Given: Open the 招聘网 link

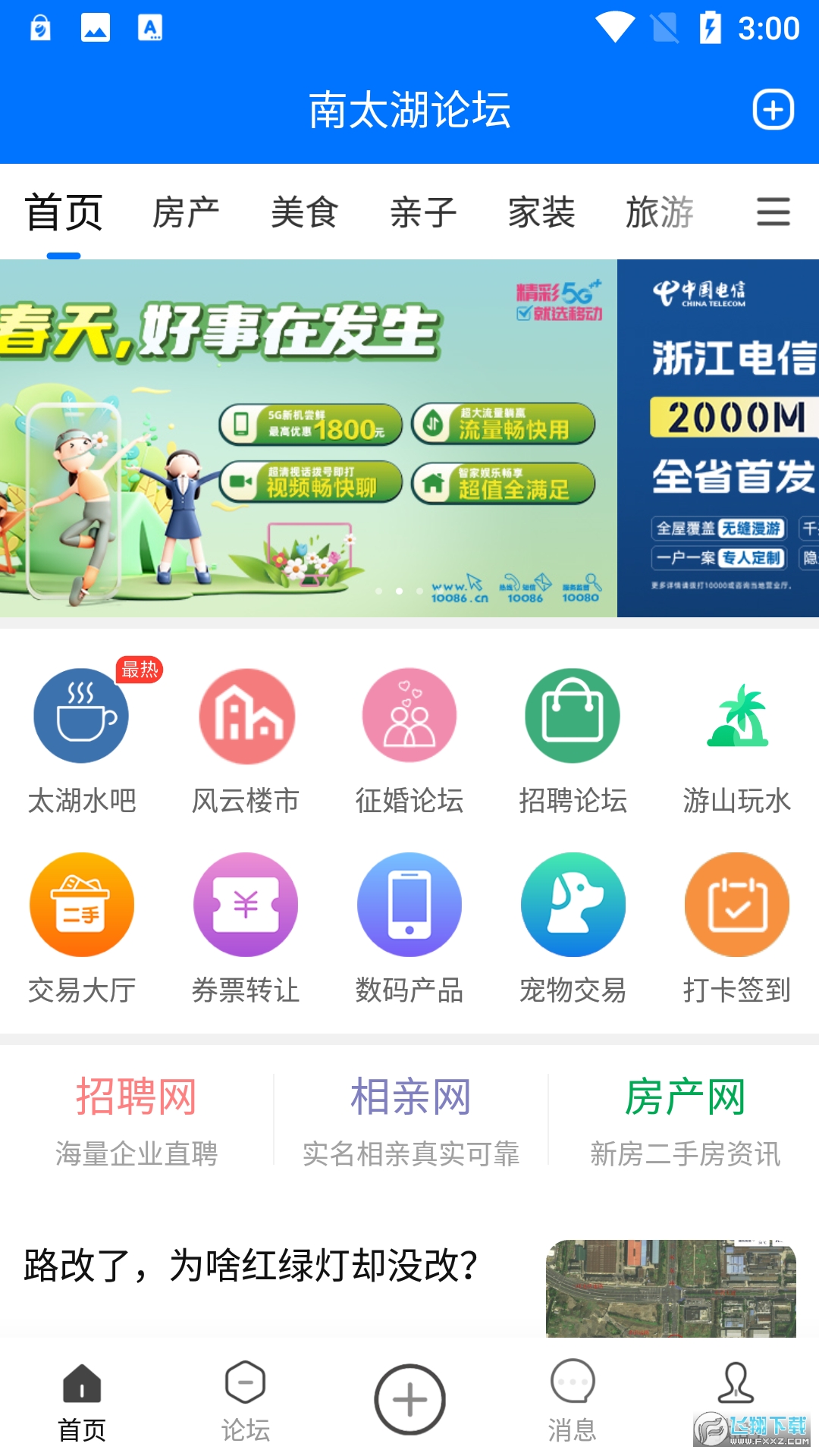Looking at the screenshot, I should (136, 1119).
